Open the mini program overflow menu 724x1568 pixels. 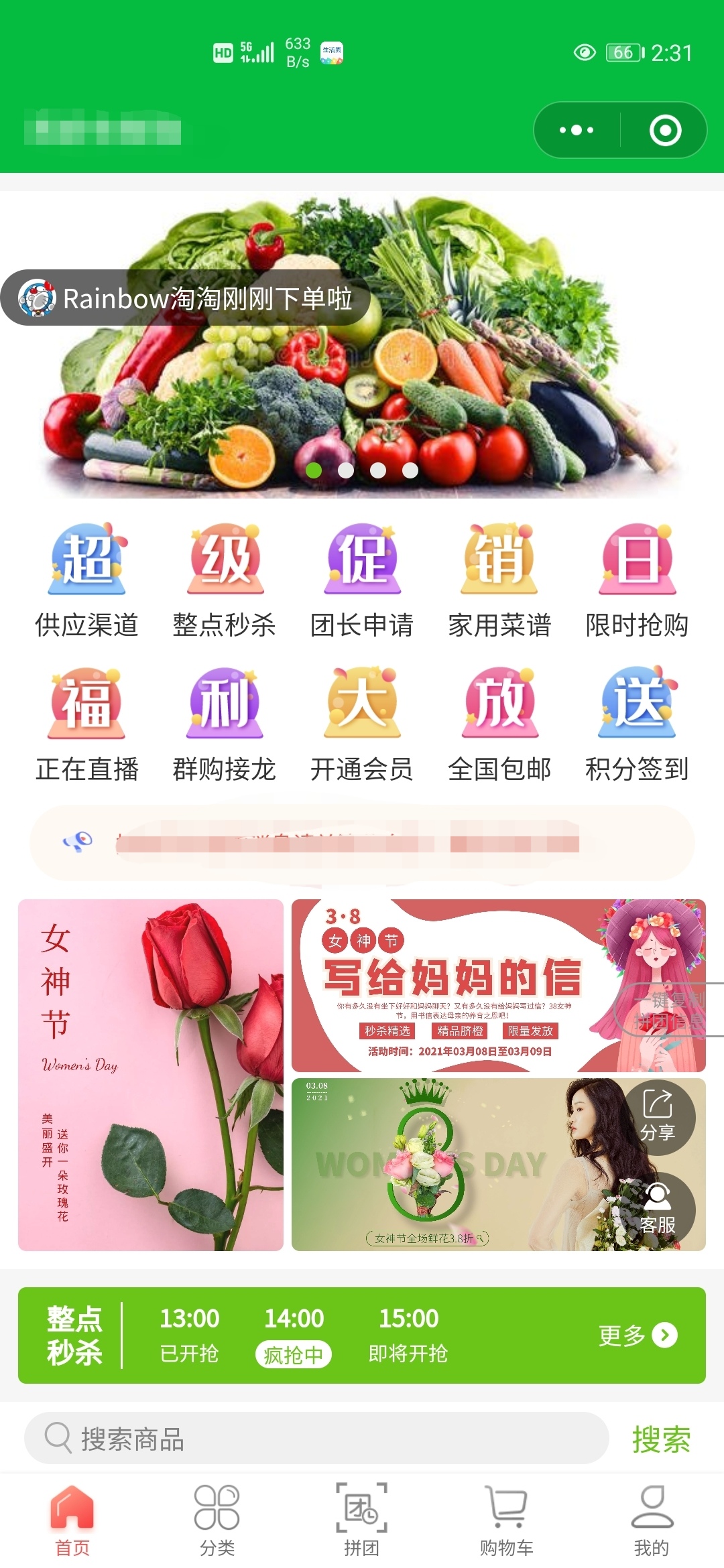[577, 130]
